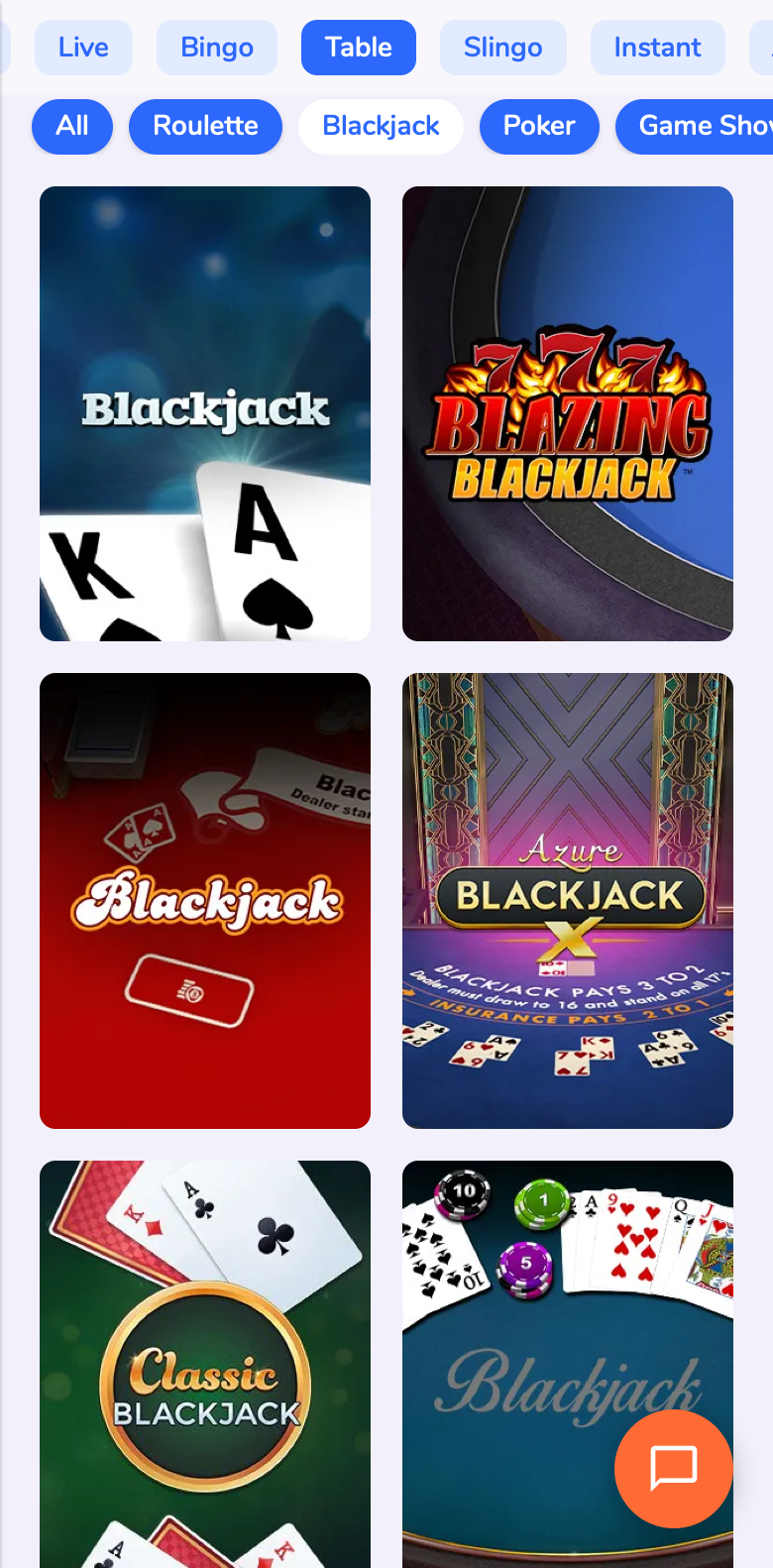Switch to the Live category tab
Screen dimensions: 773x1568
(83, 48)
